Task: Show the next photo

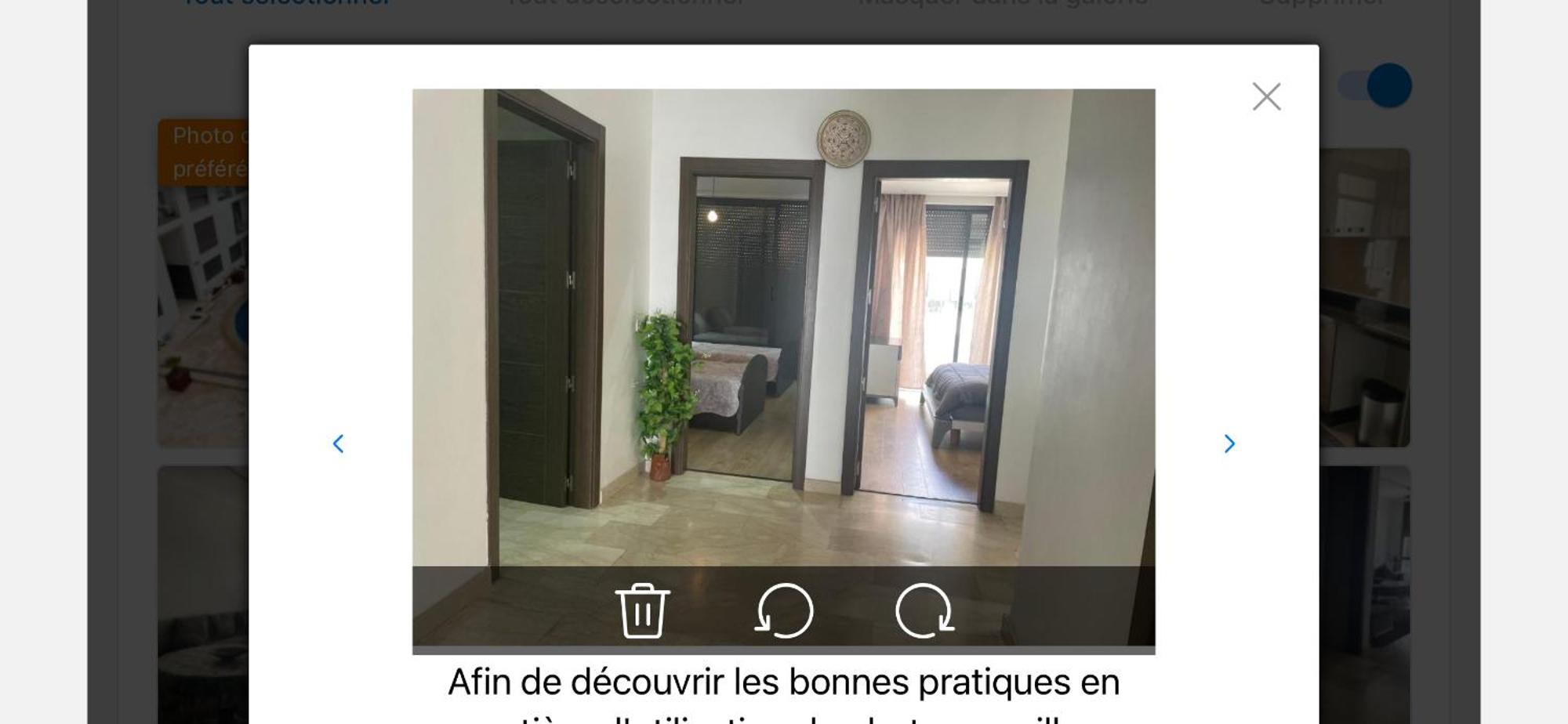Action: coord(1229,444)
